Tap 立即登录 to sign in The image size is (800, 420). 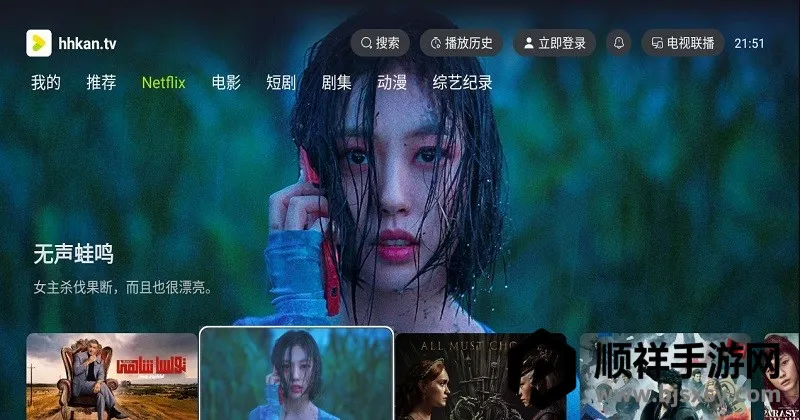(554, 43)
